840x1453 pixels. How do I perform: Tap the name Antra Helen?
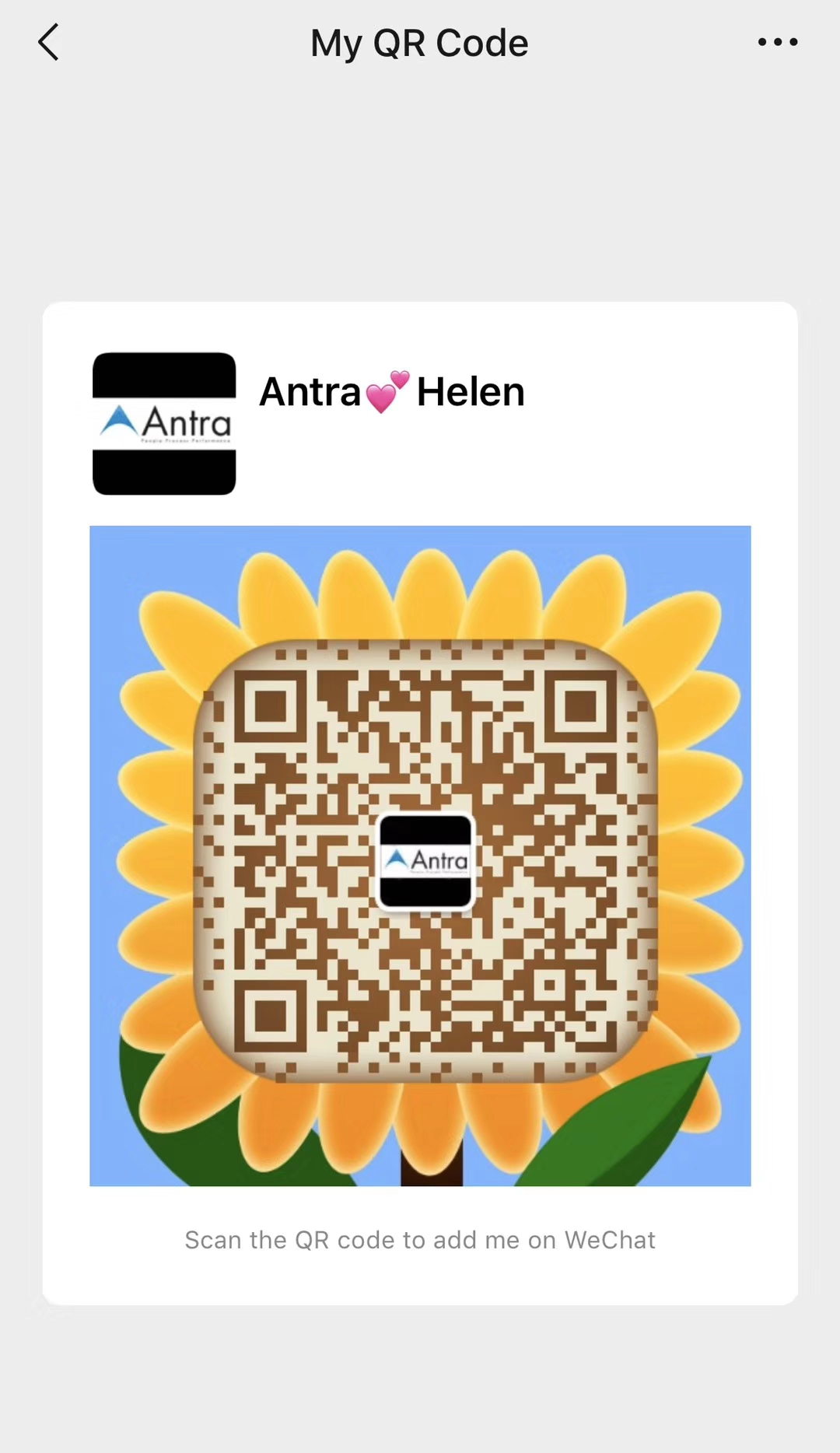(391, 390)
